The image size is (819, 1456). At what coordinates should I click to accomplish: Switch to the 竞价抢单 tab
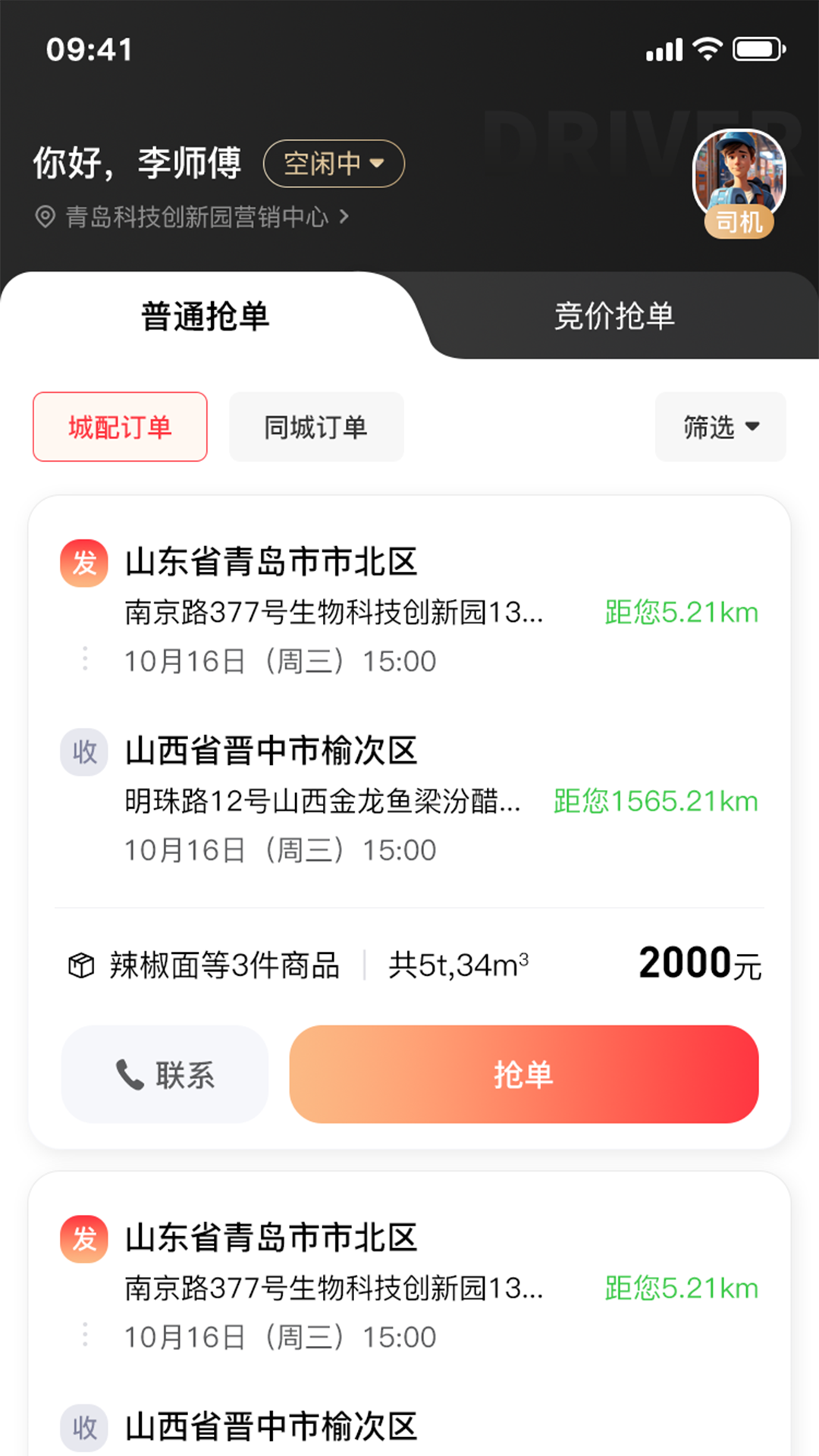coord(614,317)
